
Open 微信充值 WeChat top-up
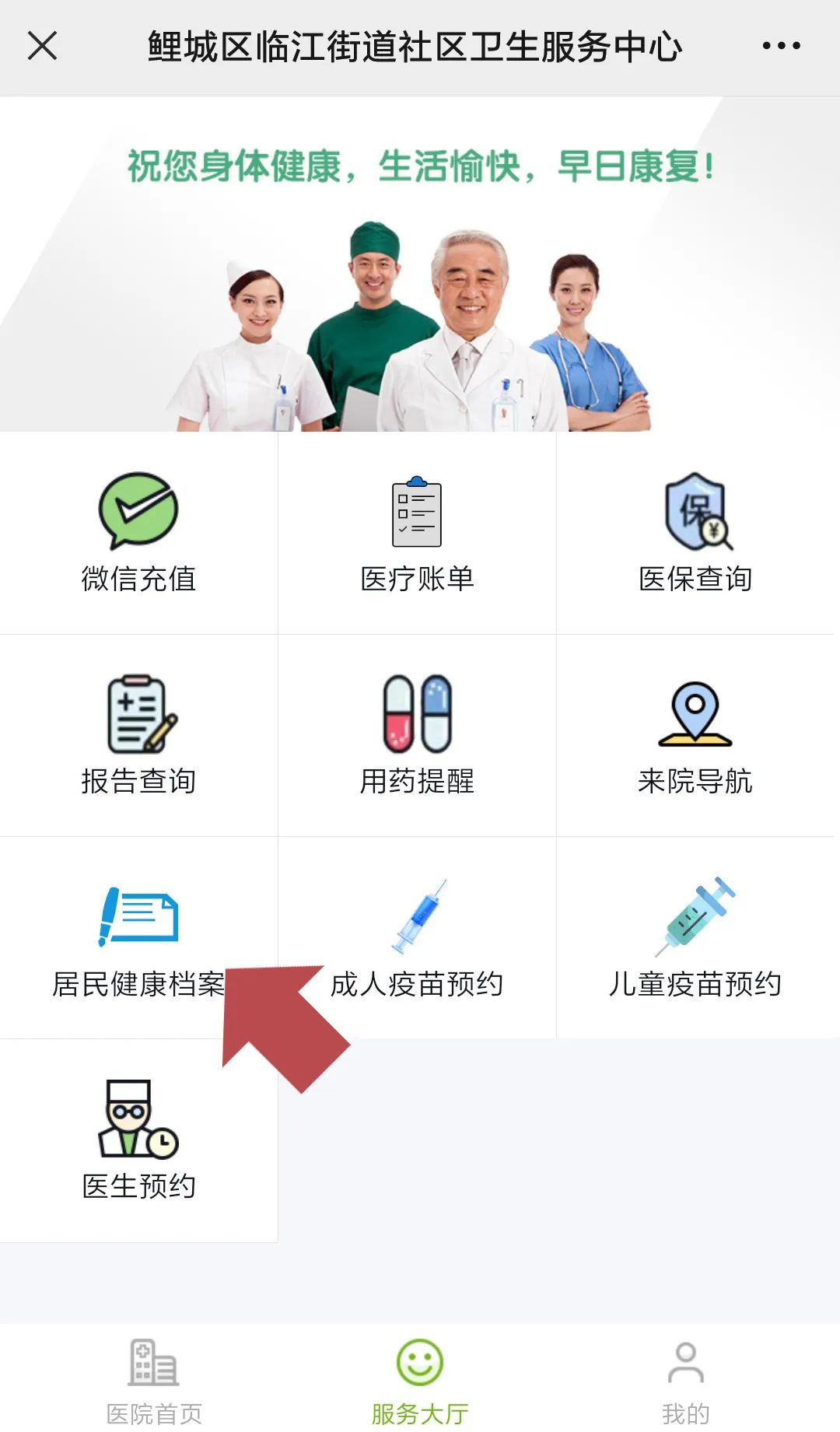(x=138, y=534)
